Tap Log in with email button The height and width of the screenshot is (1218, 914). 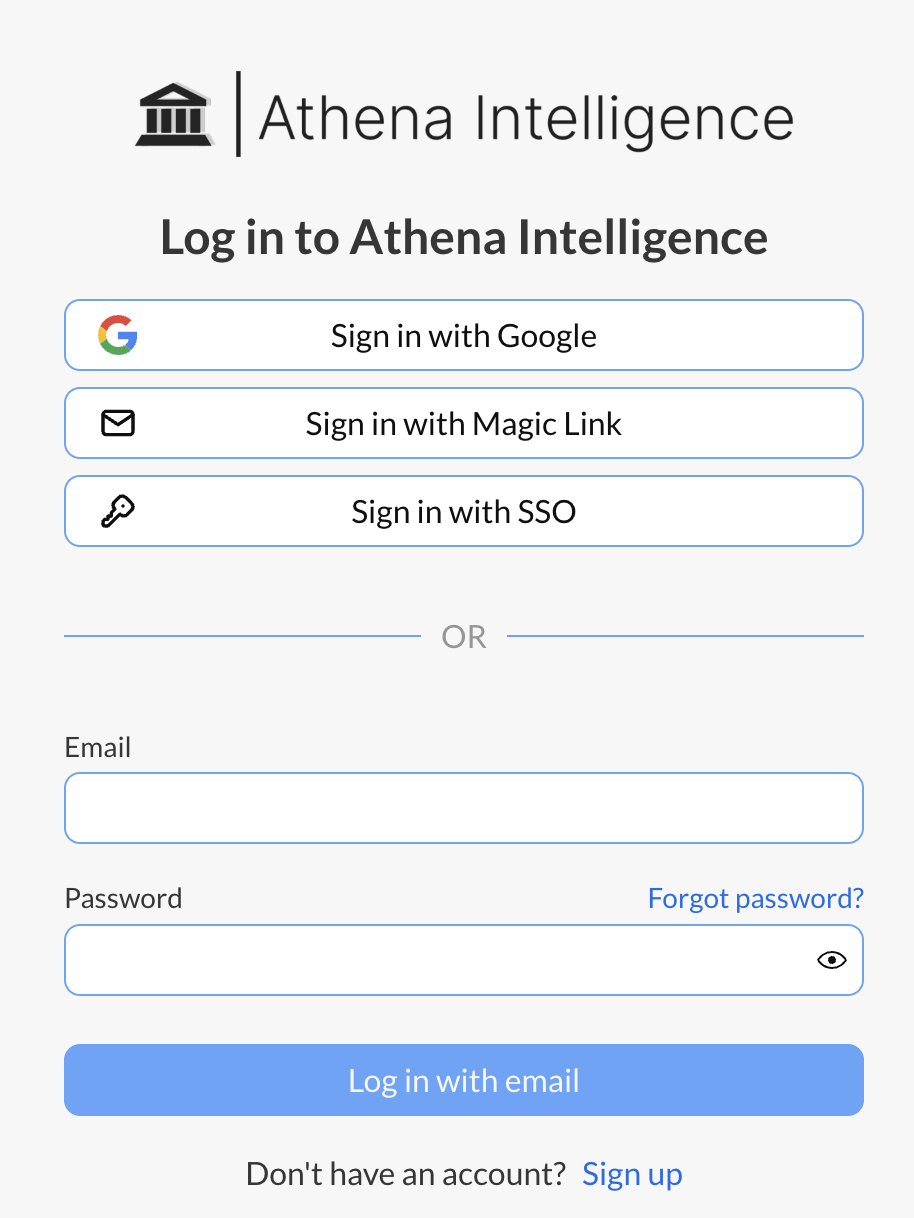(x=463, y=1080)
